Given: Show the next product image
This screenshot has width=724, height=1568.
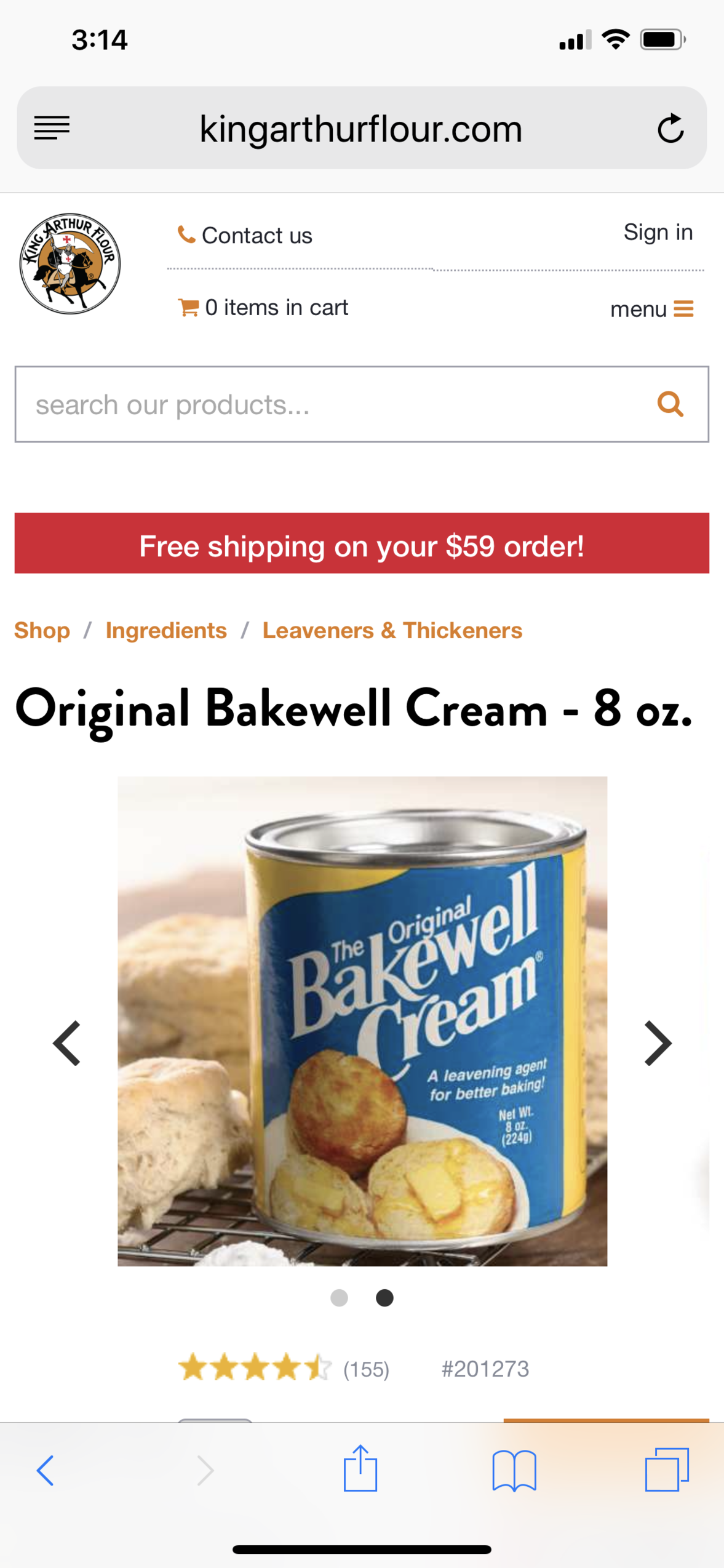Looking at the screenshot, I should point(658,1042).
